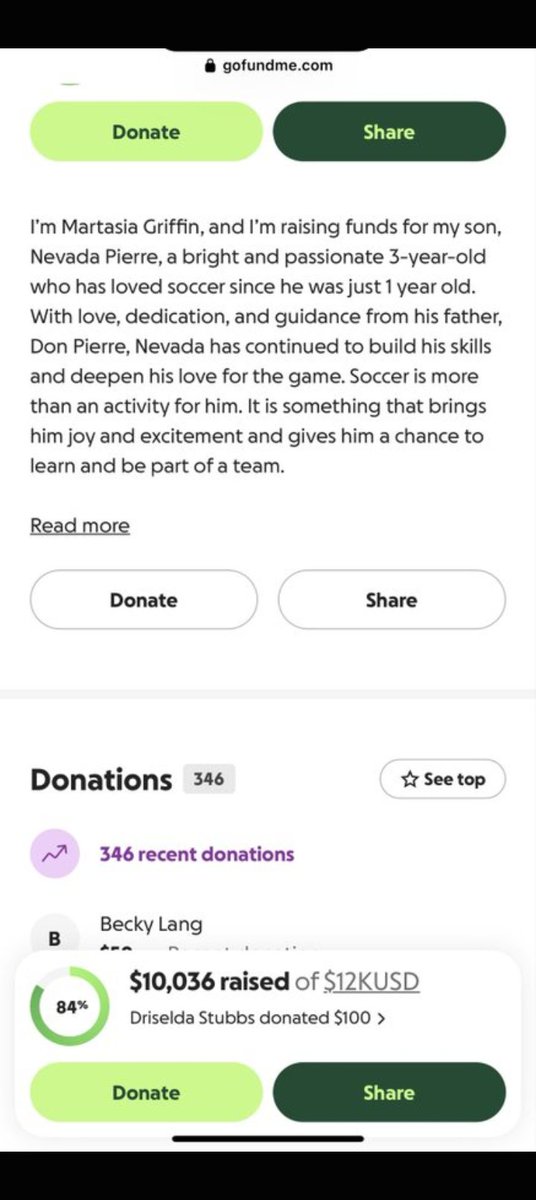
Task: View the 346 recent donations
Action: pos(196,854)
